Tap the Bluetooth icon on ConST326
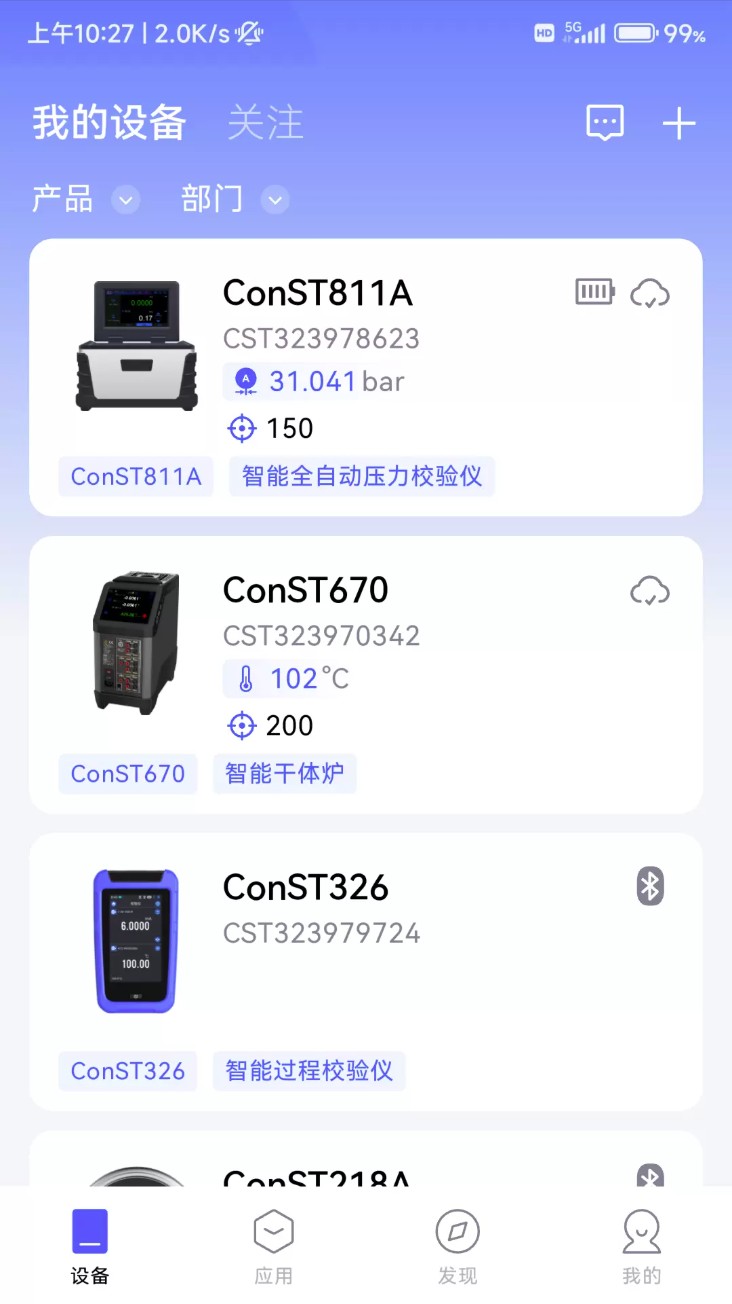Viewport: 732px width, 1304px height. (x=650, y=886)
